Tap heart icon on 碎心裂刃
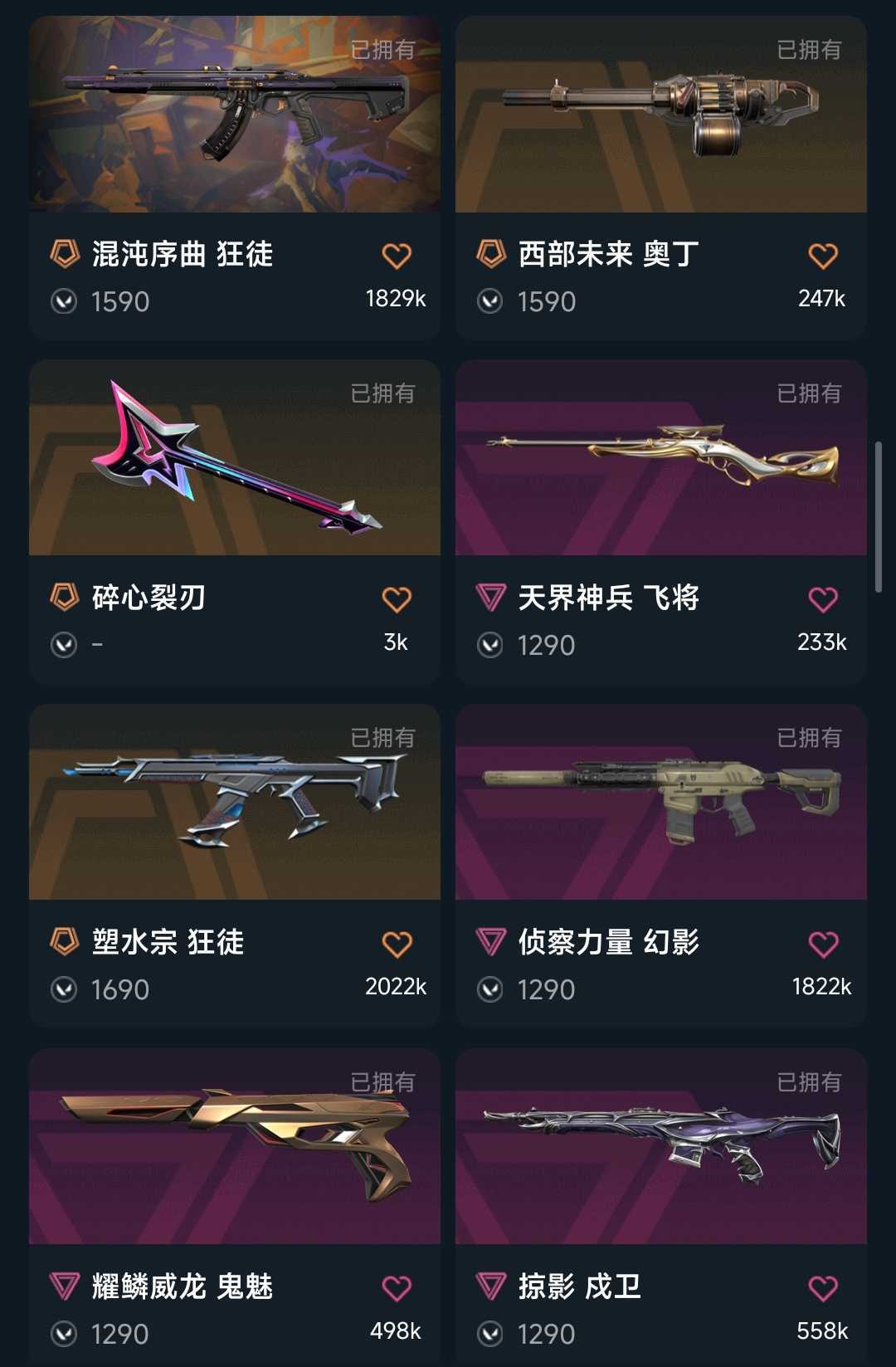The image size is (896, 1367). pyautogui.click(x=397, y=600)
